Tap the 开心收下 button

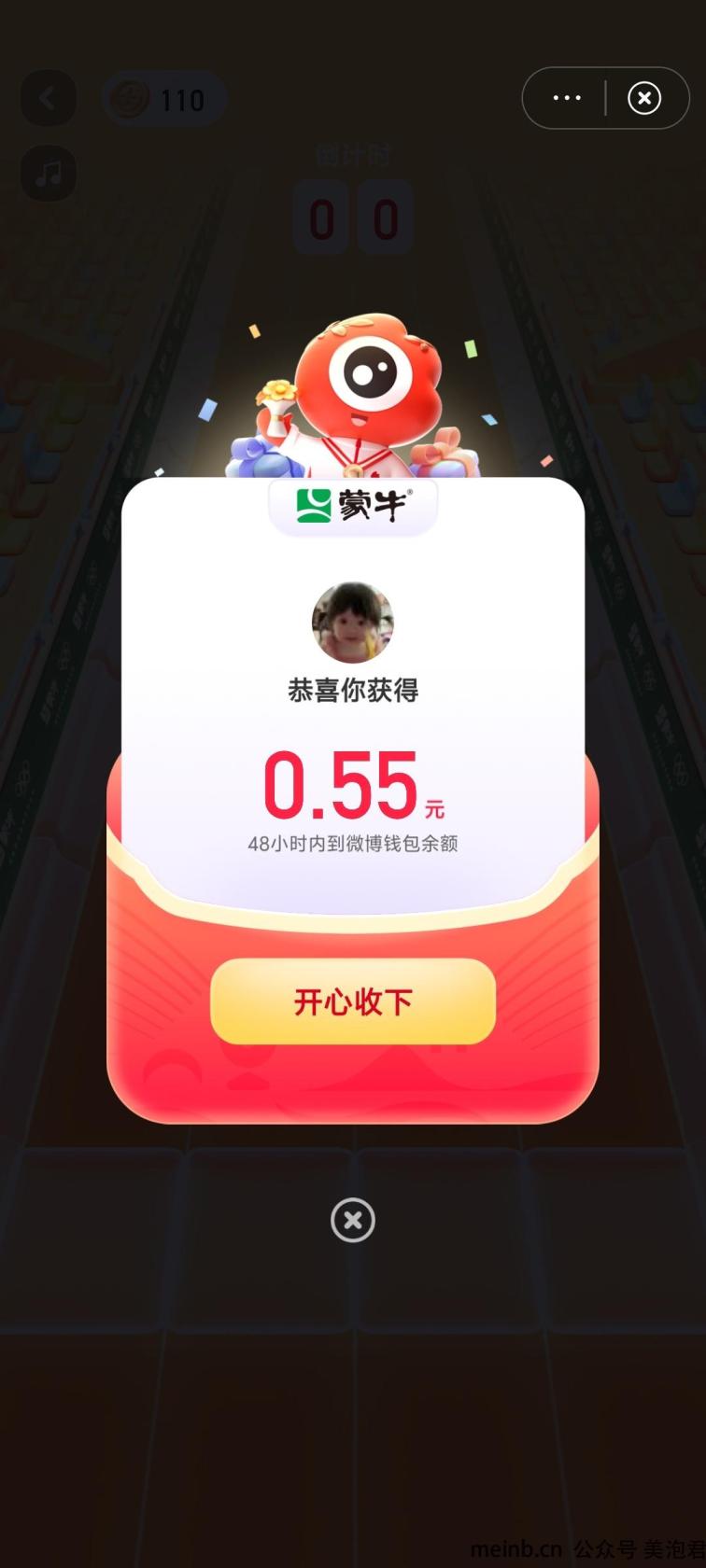tap(353, 1001)
